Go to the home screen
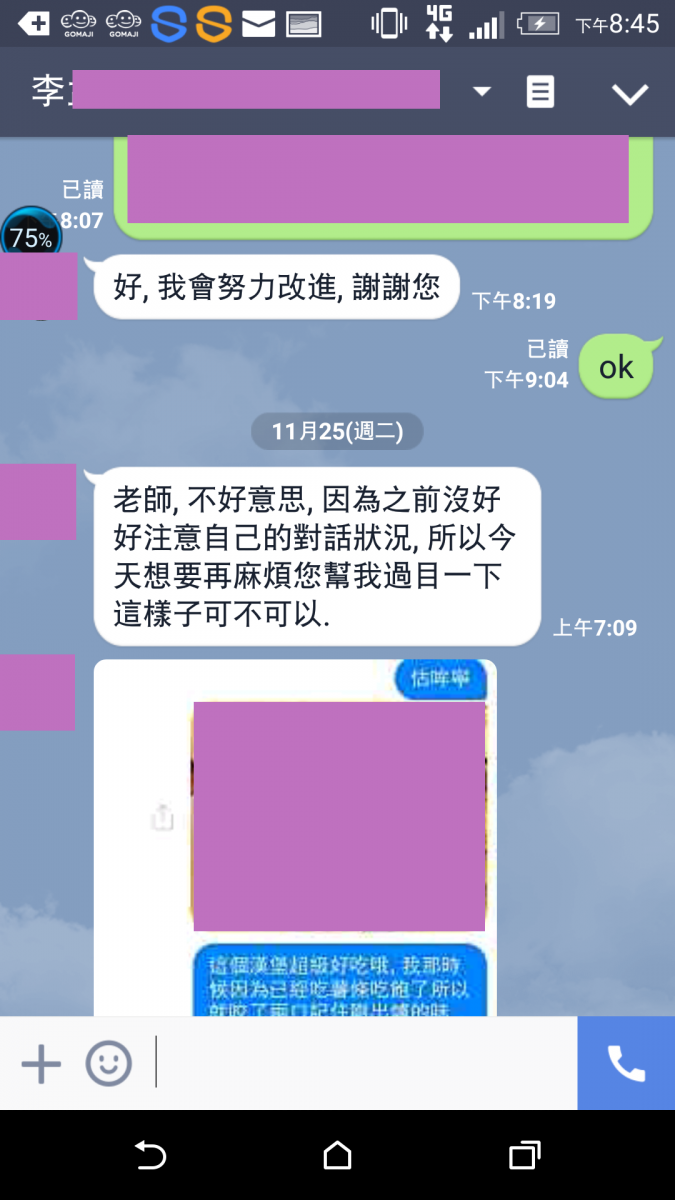This screenshot has width=675, height=1200. tap(338, 1156)
